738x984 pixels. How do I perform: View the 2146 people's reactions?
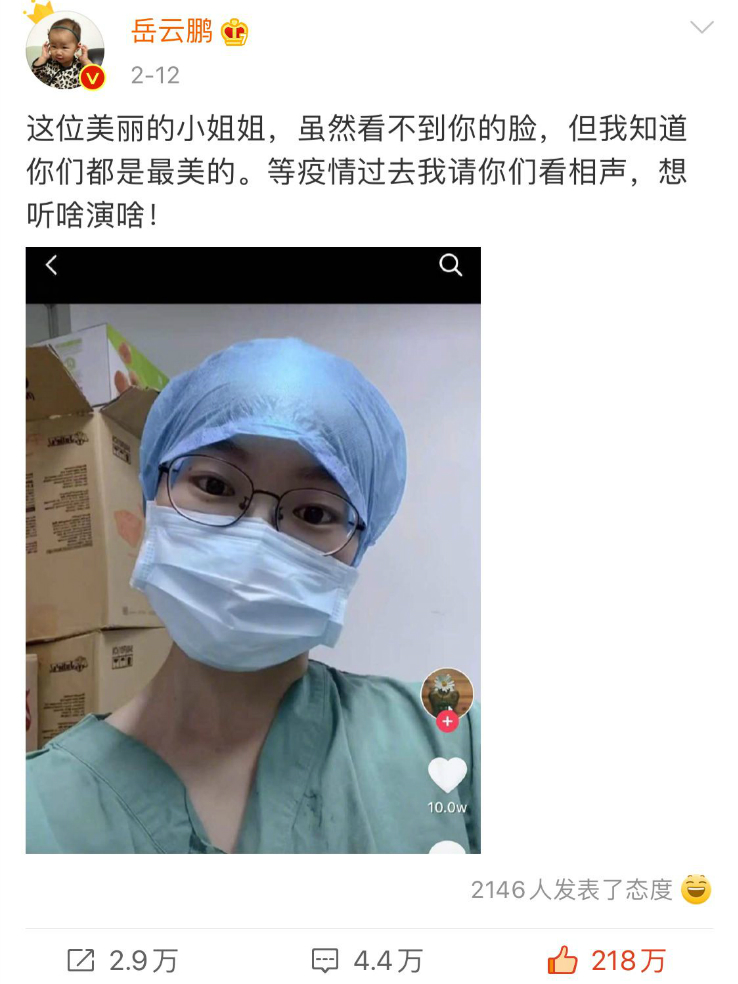click(x=590, y=889)
